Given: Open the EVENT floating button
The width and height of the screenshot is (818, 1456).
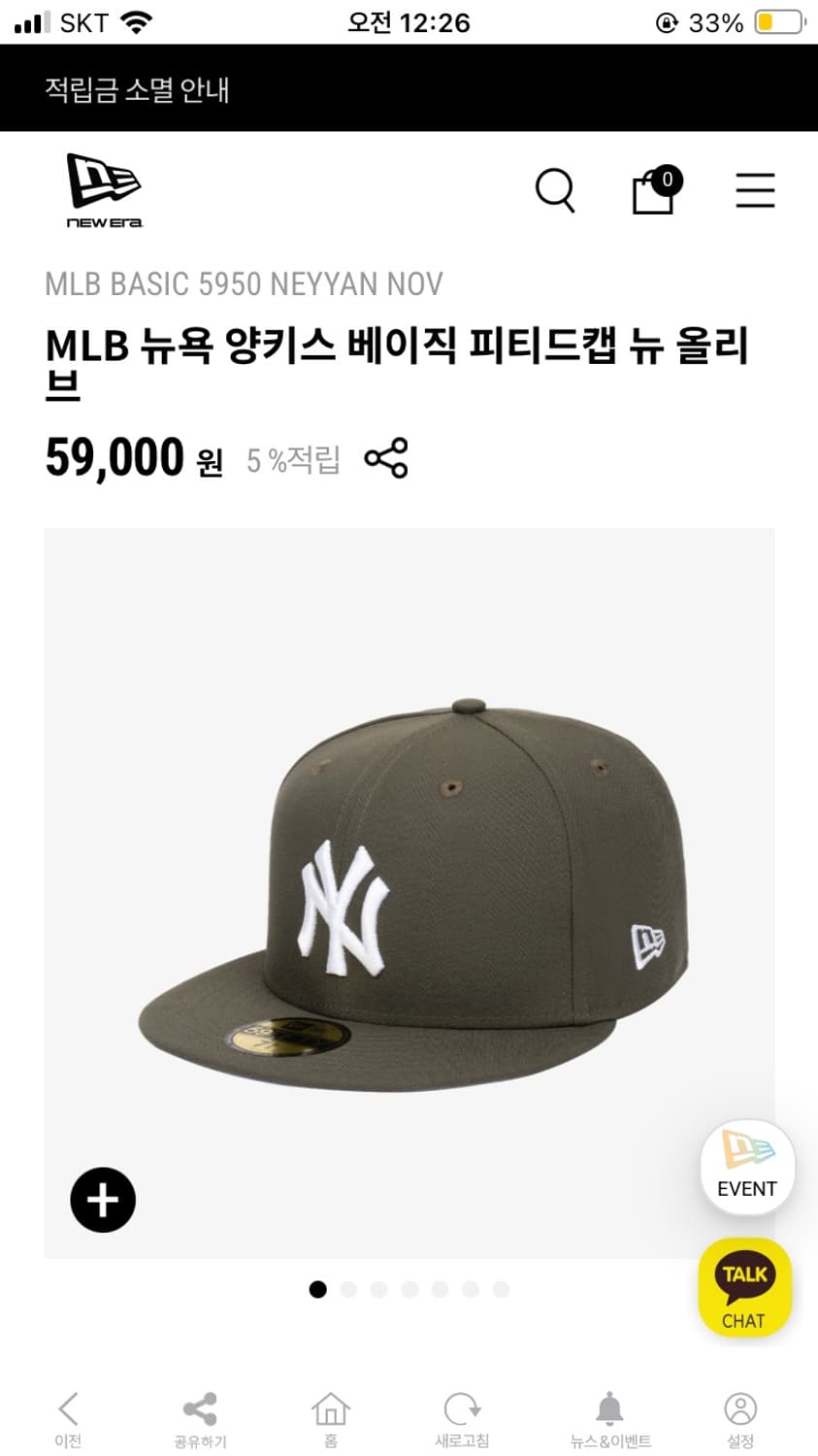Looking at the screenshot, I should click(746, 1168).
